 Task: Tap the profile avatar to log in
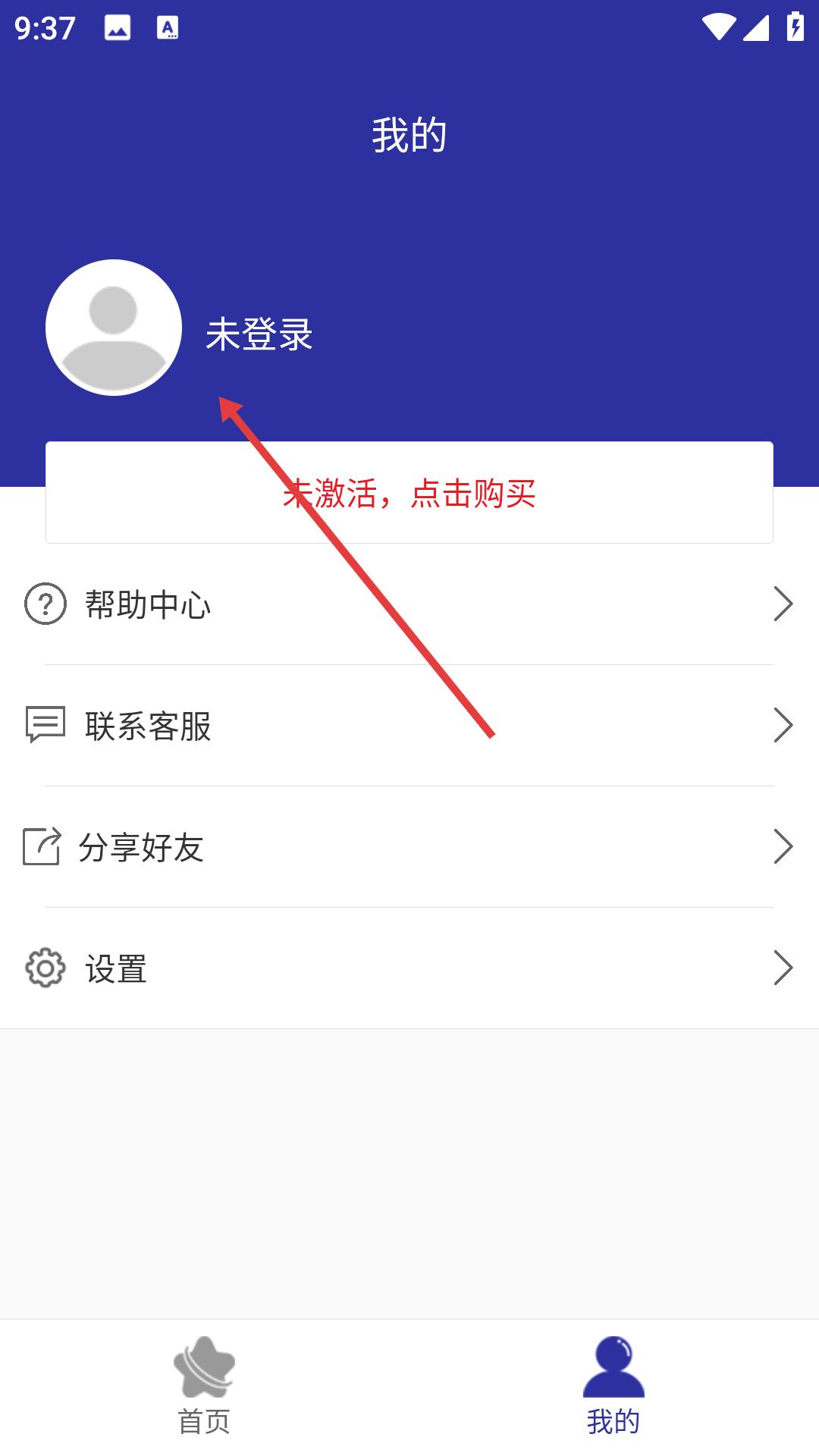click(x=114, y=328)
